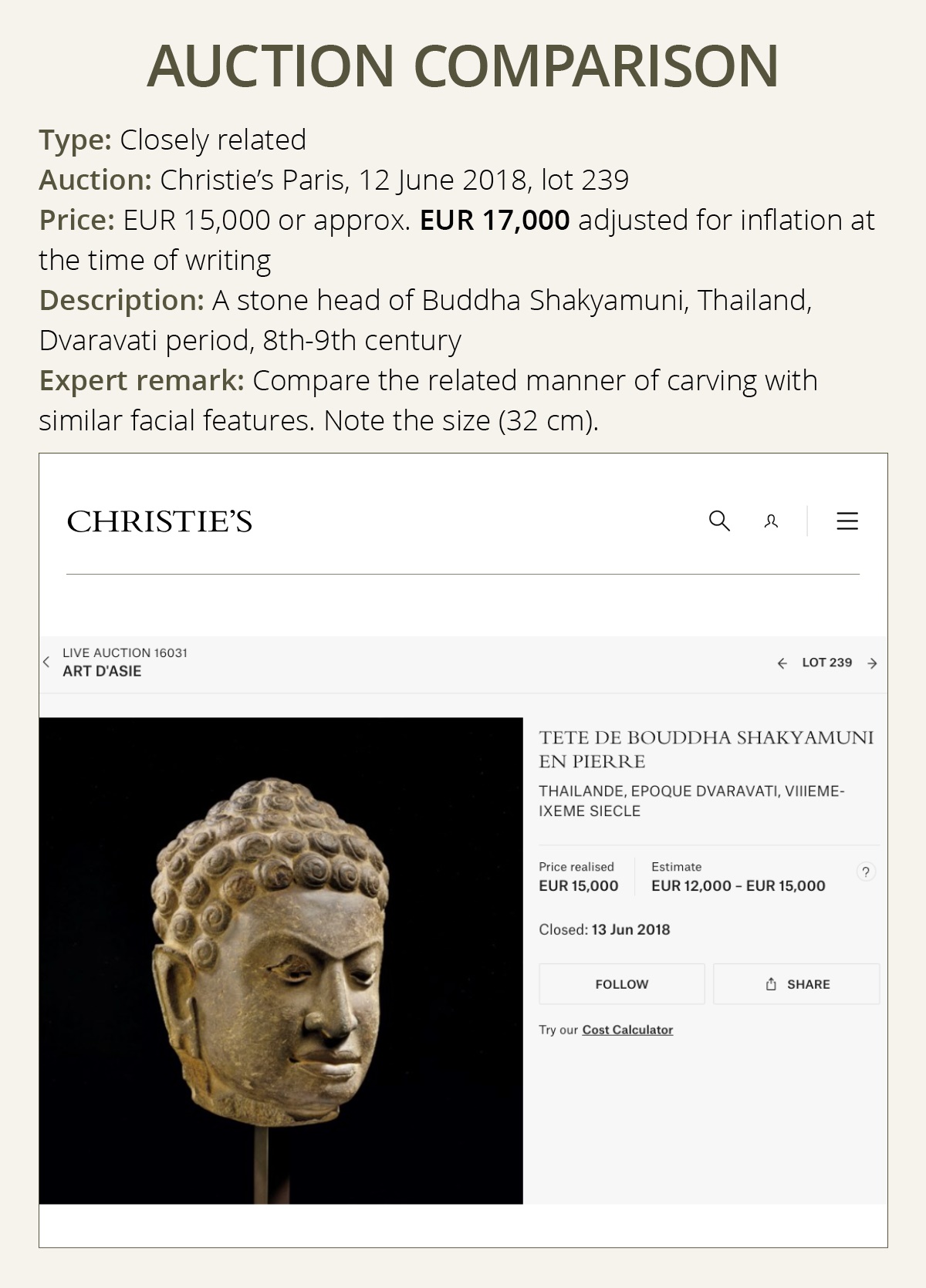The height and width of the screenshot is (1288, 926).
Task: Advance to the next lot arrow
Action: [872, 662]
